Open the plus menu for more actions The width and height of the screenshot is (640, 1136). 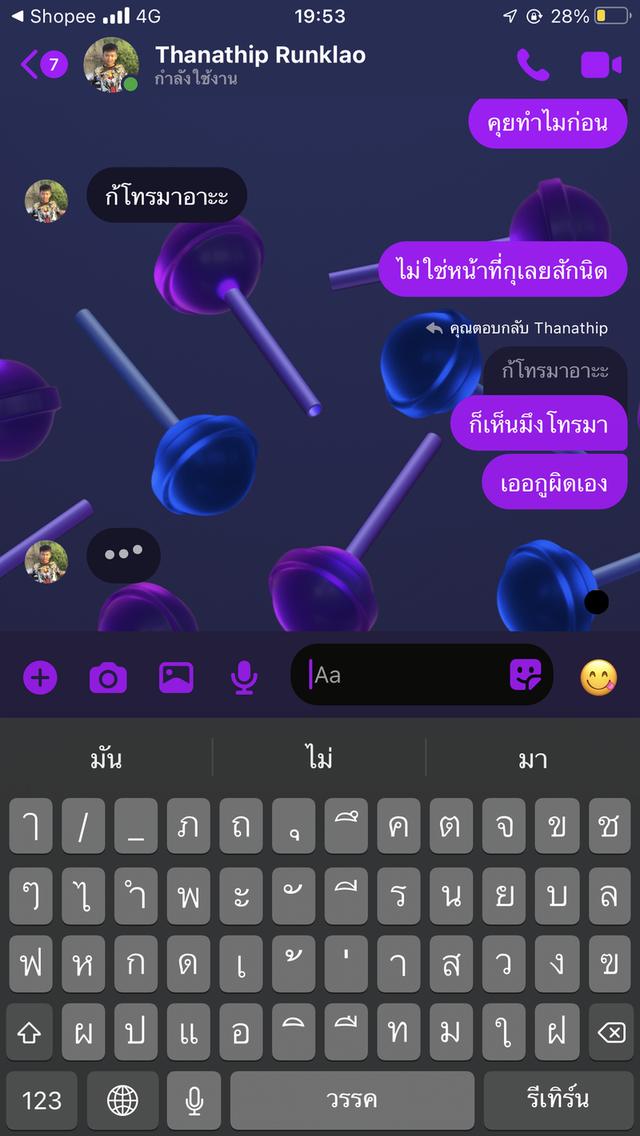(40, 677)
